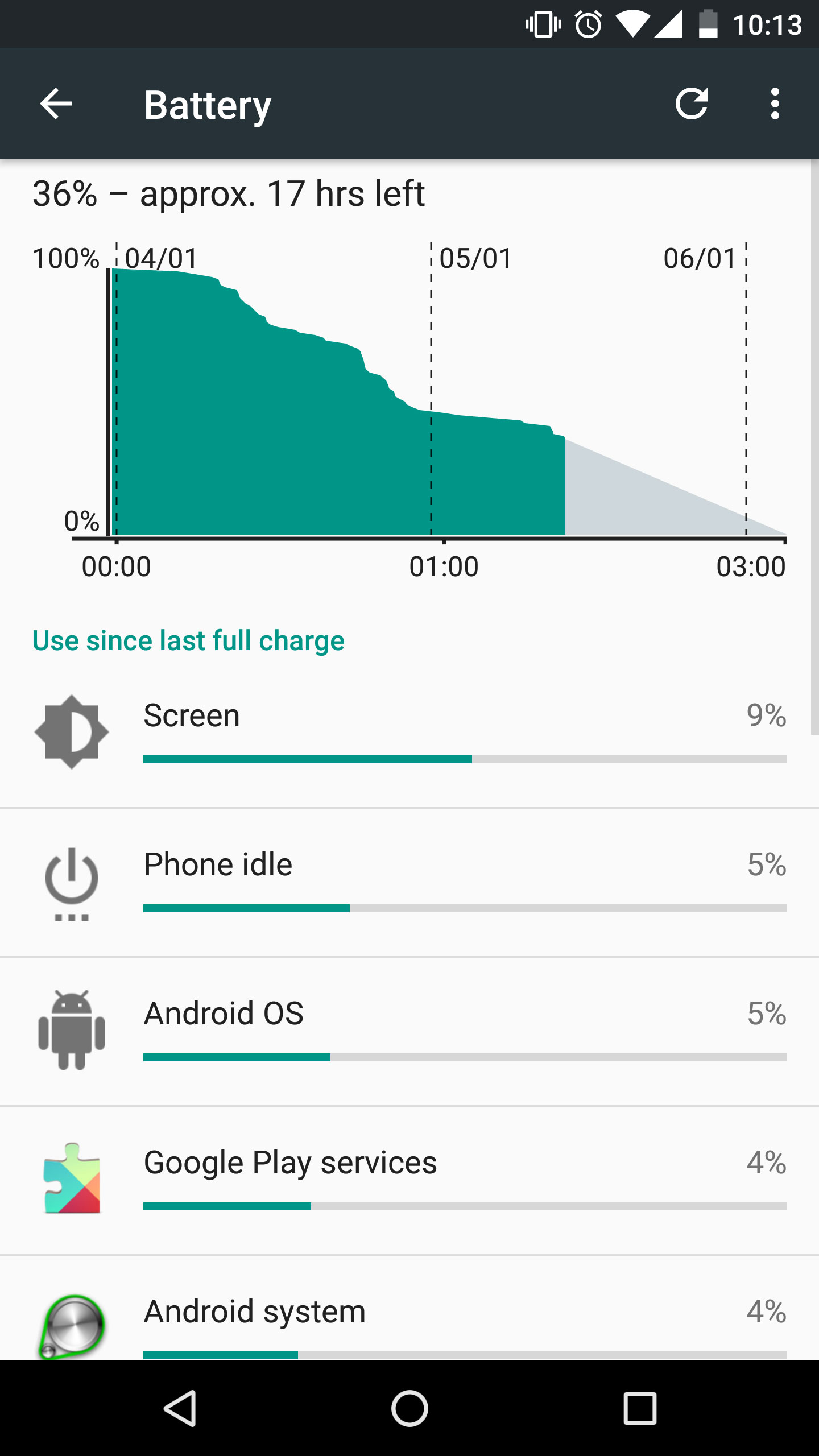The width and height of the screenshot is (819, 1456).
Task: Open Google Play services usage details
Action: coord(409,1181)
